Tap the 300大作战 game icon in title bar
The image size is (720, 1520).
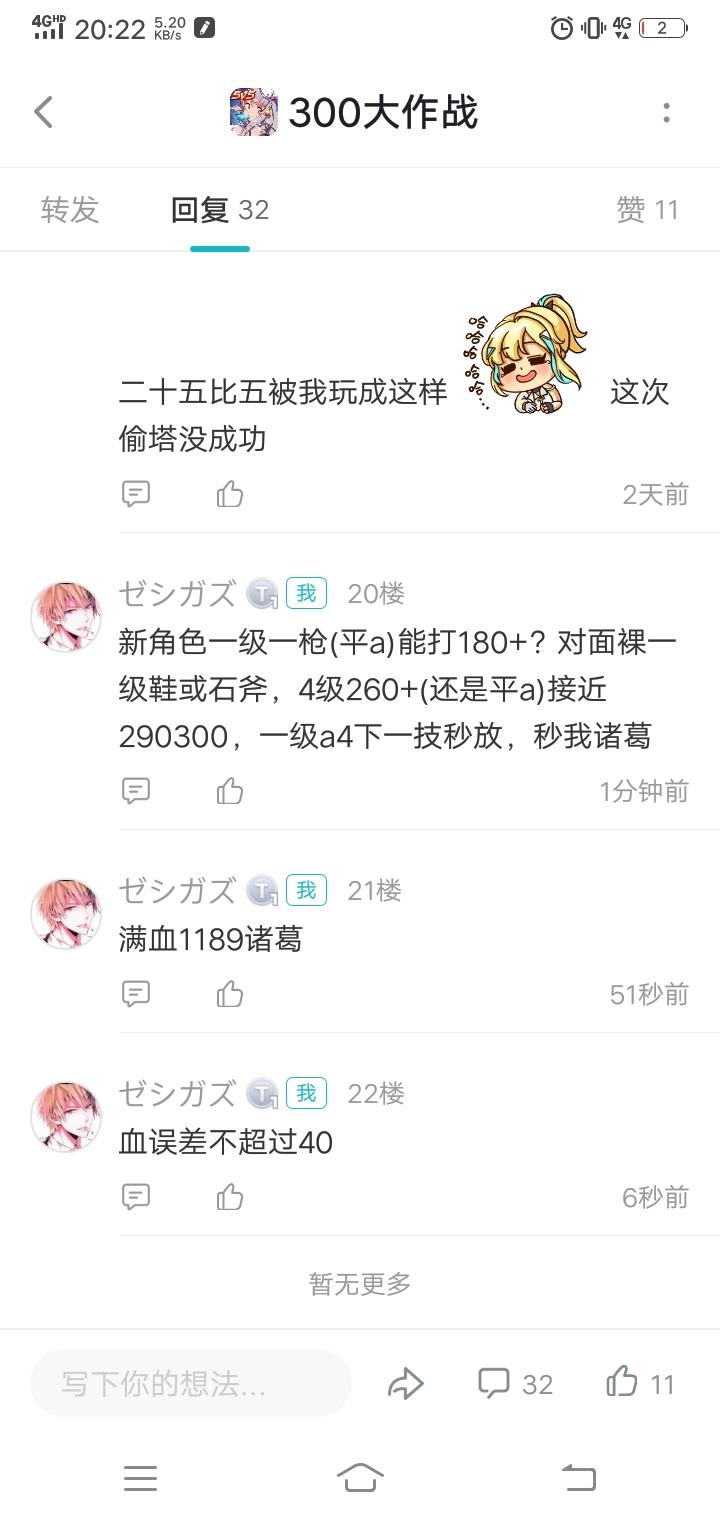[x=252, y=112]
